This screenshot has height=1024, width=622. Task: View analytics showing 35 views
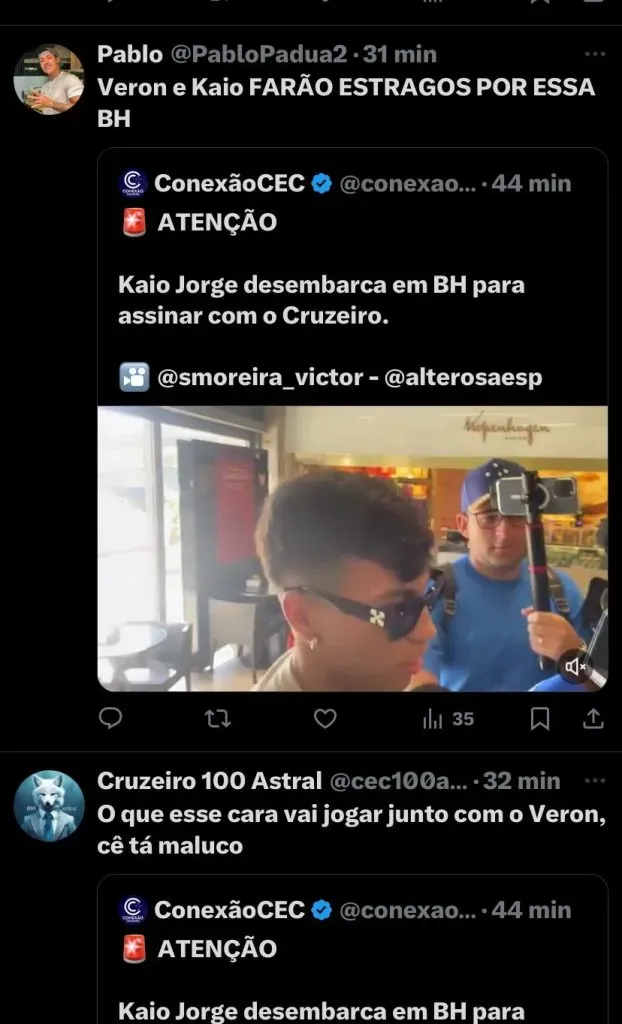coord(449,718)
